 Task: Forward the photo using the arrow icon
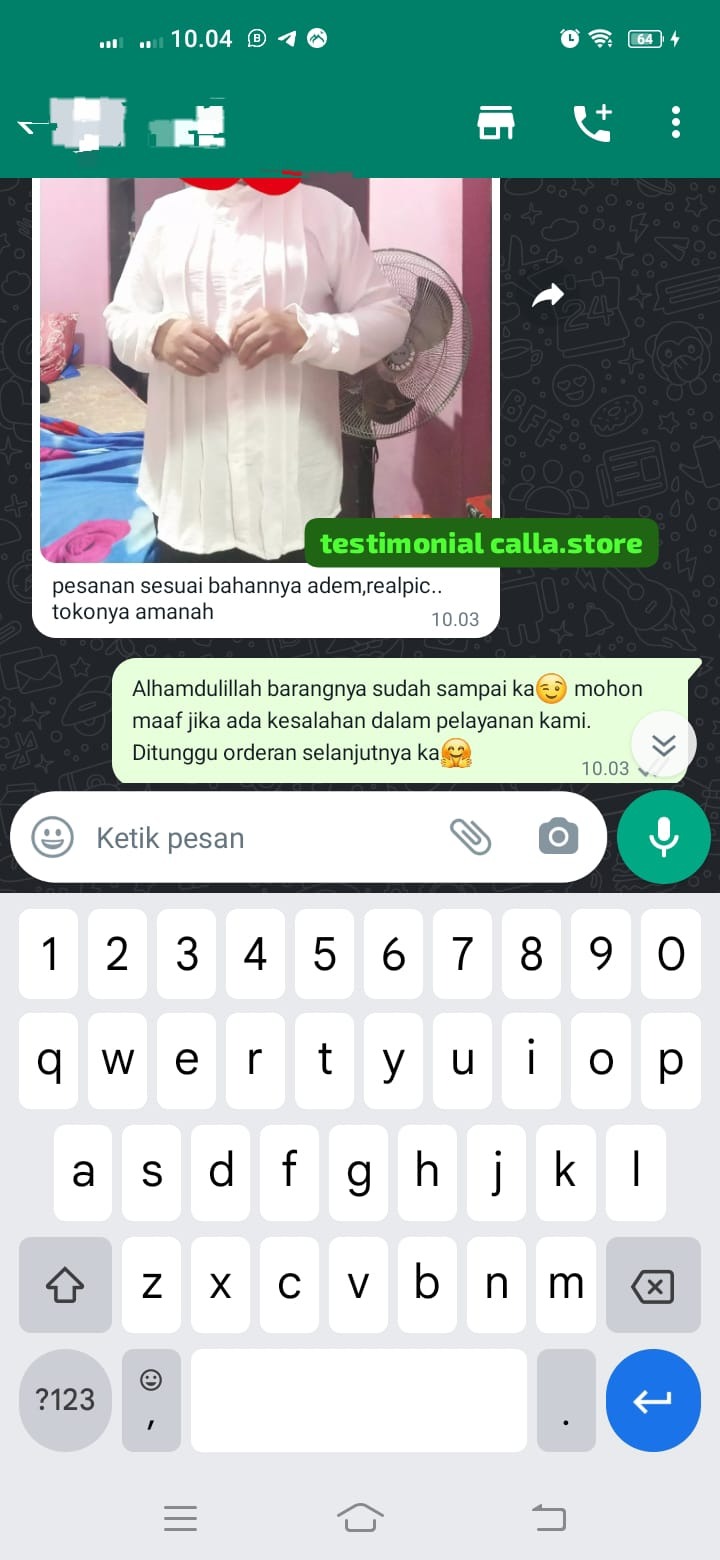548,295
